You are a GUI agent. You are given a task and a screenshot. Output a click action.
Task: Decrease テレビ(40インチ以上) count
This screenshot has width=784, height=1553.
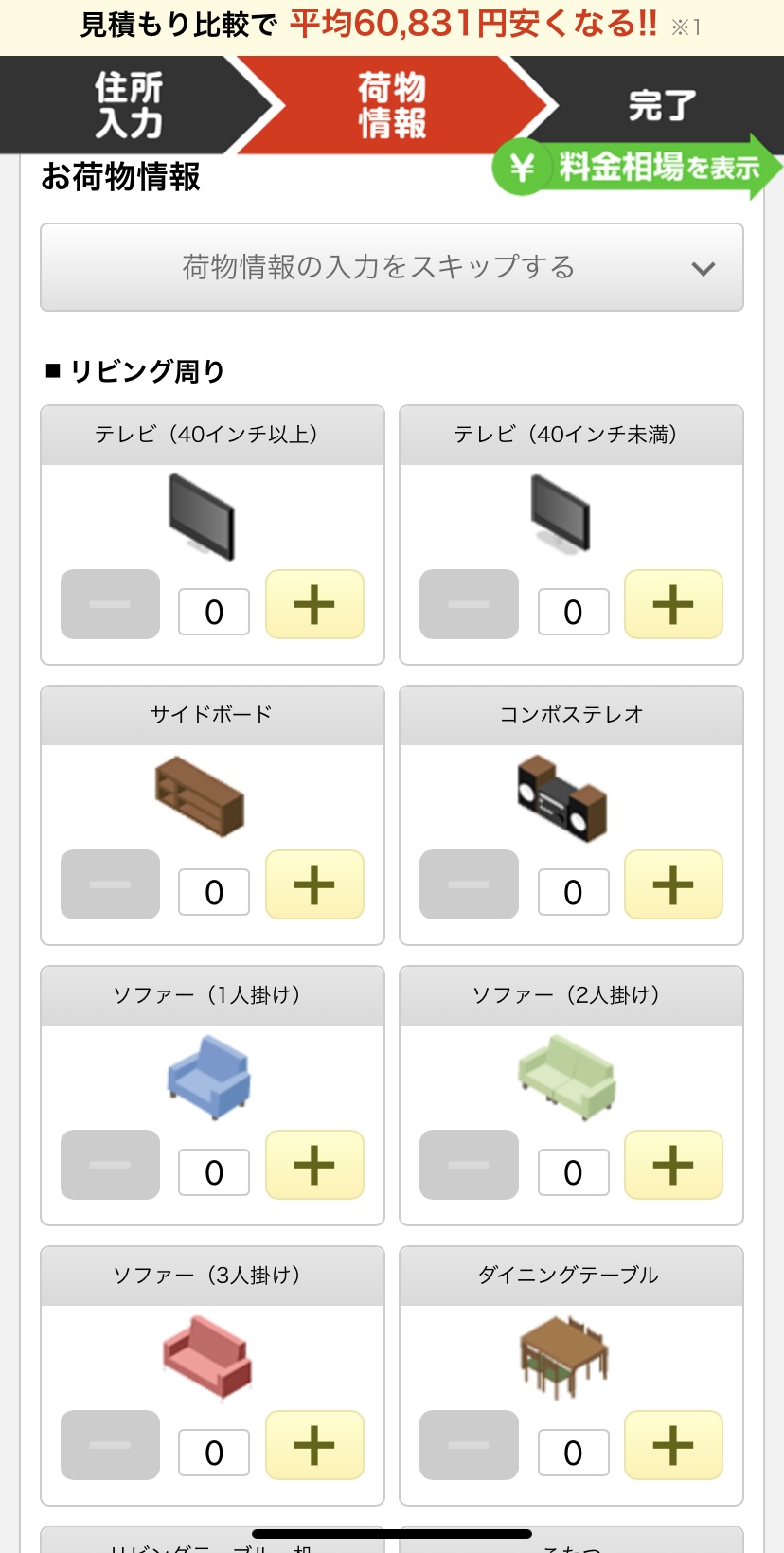[x=110, y=604]
